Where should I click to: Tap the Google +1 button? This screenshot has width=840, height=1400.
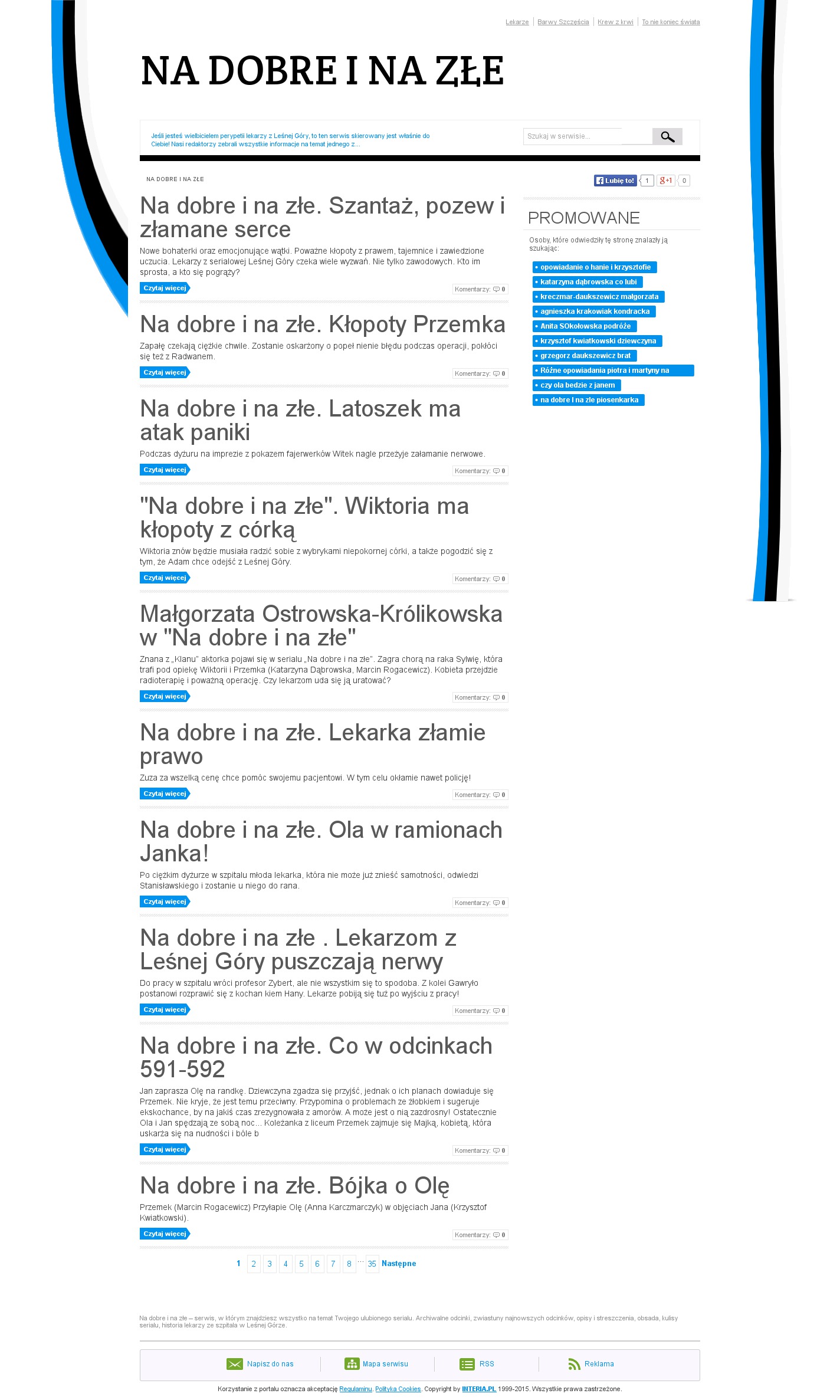(666, 181)
